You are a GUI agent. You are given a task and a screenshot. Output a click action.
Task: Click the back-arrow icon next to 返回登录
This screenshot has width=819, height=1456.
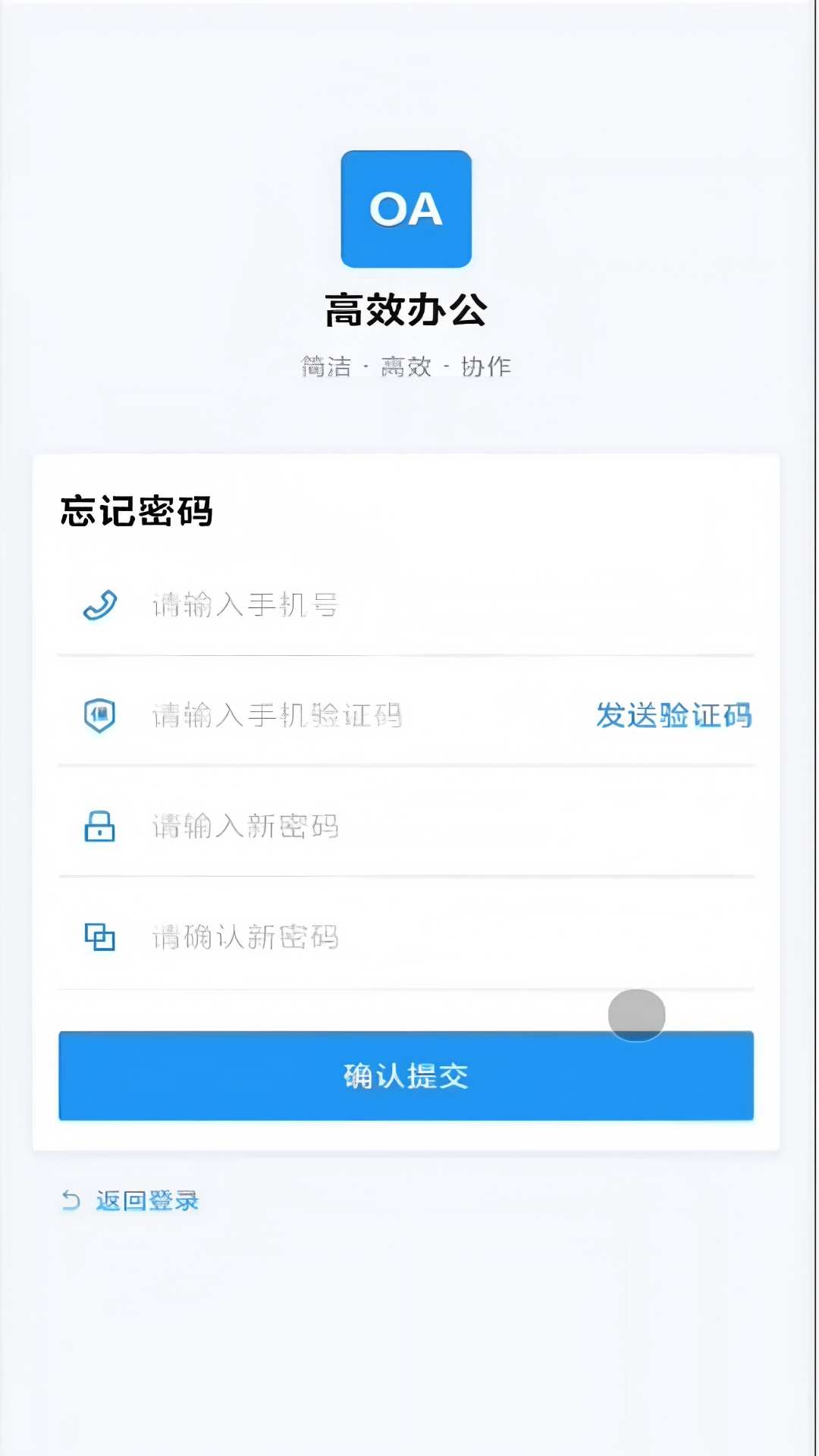click(71, 1199)
